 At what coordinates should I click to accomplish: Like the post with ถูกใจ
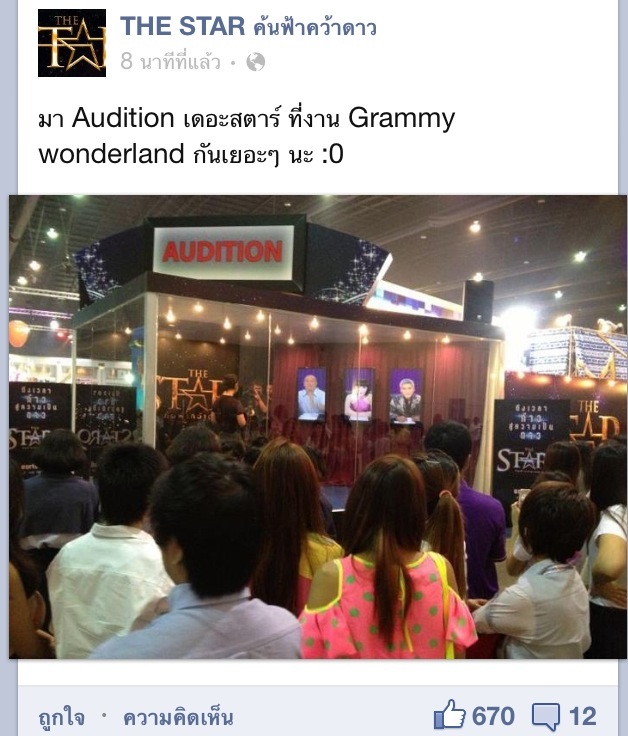(x=61, y=717)
